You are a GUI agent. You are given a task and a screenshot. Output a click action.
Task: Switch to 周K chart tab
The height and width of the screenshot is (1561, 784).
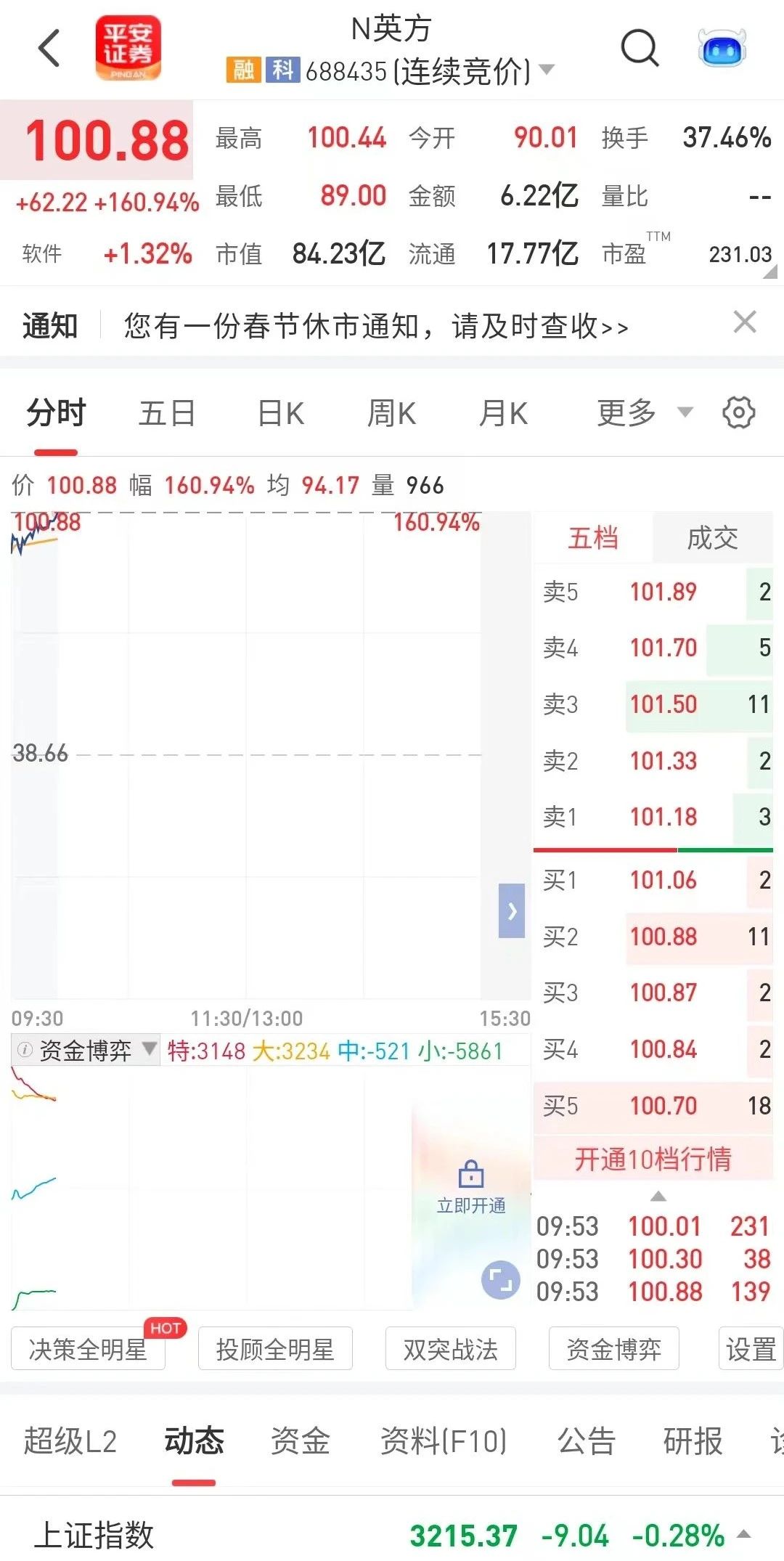tap(391, 414)
